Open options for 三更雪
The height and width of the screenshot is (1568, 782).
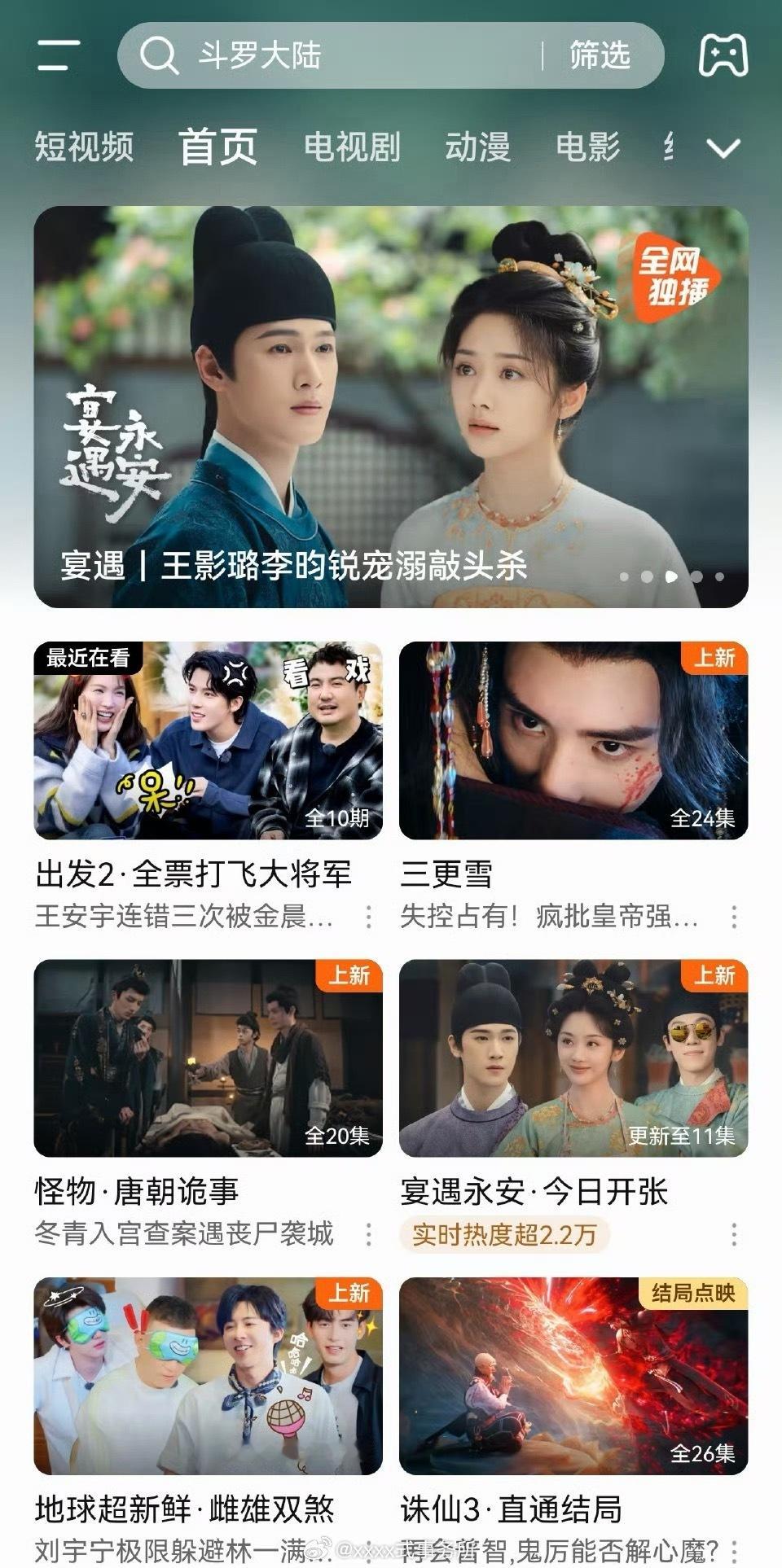[x=735, y=918]
